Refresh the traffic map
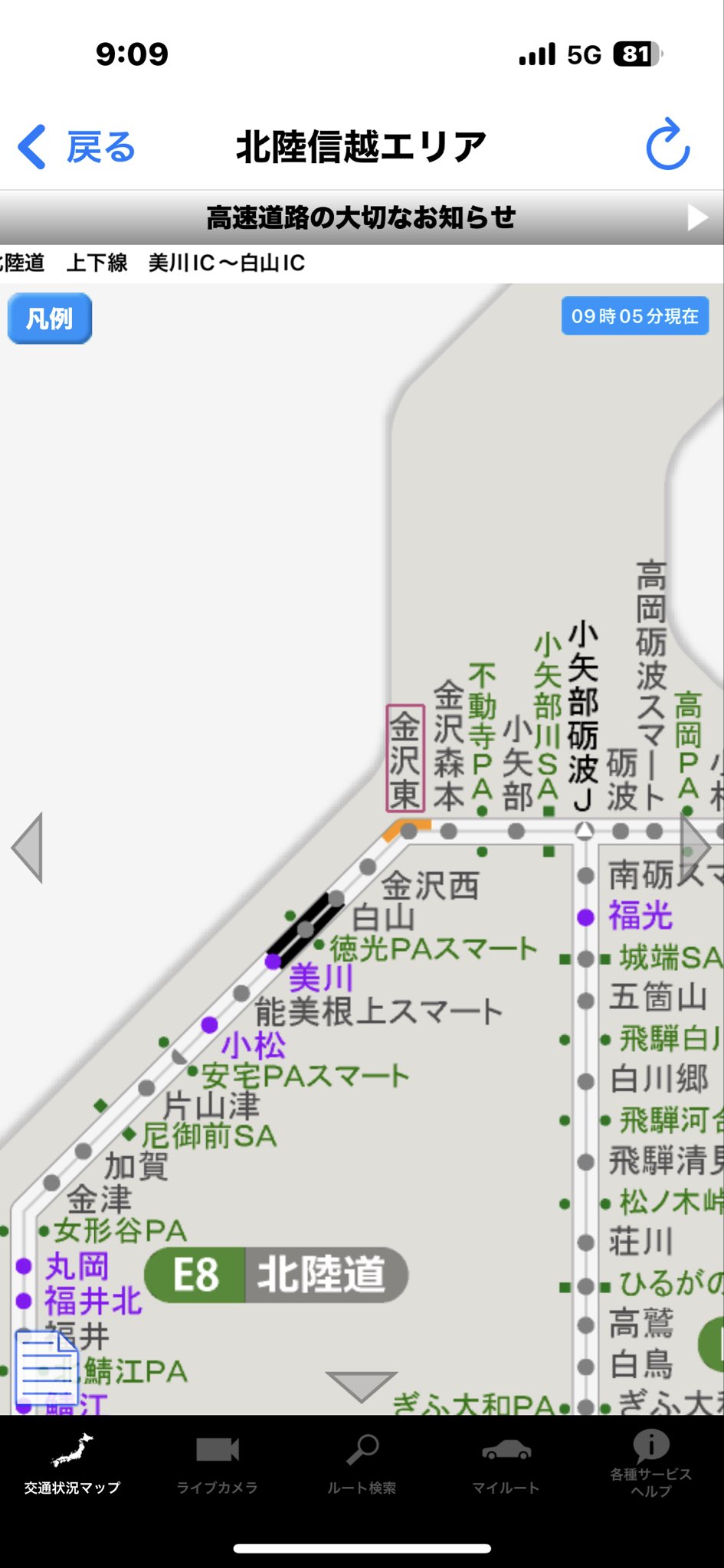This screenshot has width=724, height=1568. tap(667, 144)
